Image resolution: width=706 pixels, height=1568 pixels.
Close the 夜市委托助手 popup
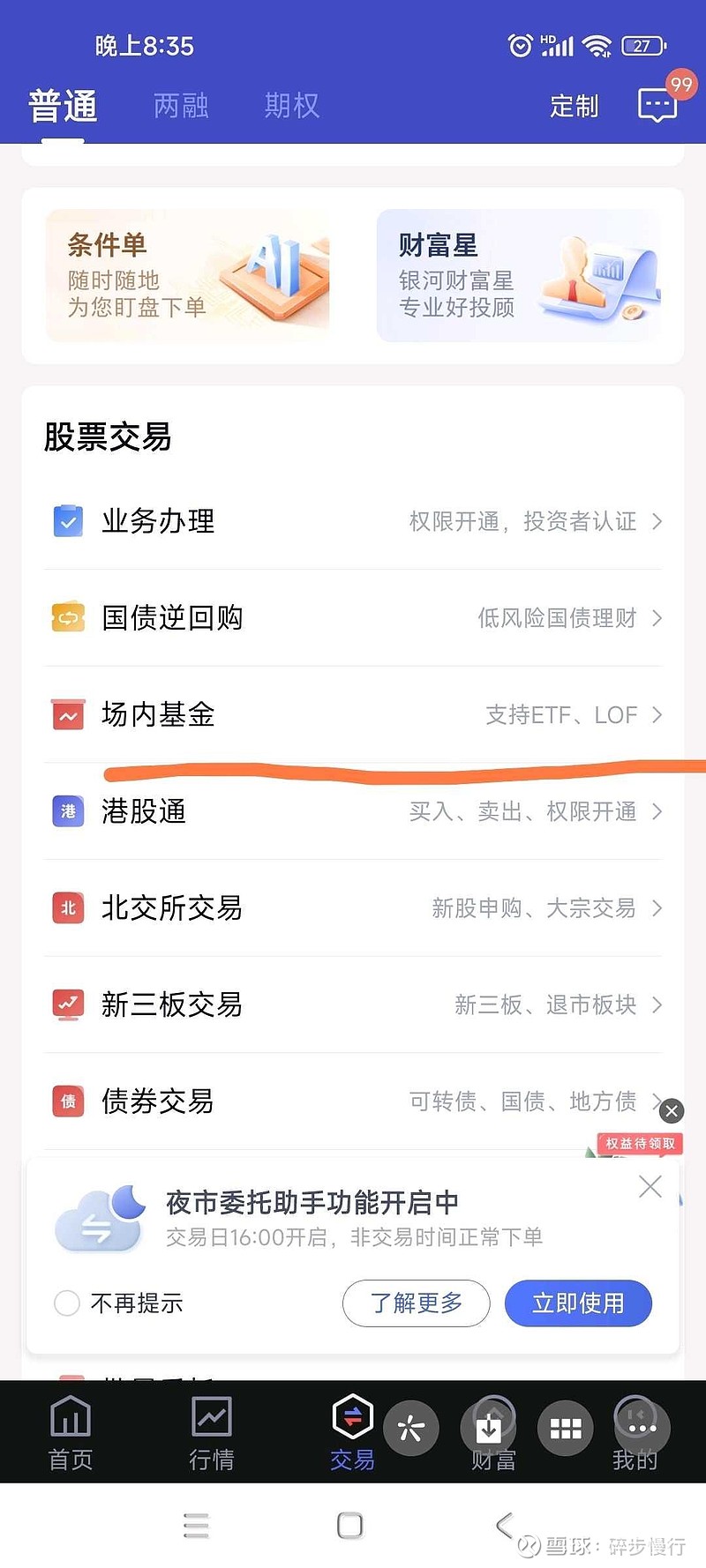click(x=650, y=1186)
